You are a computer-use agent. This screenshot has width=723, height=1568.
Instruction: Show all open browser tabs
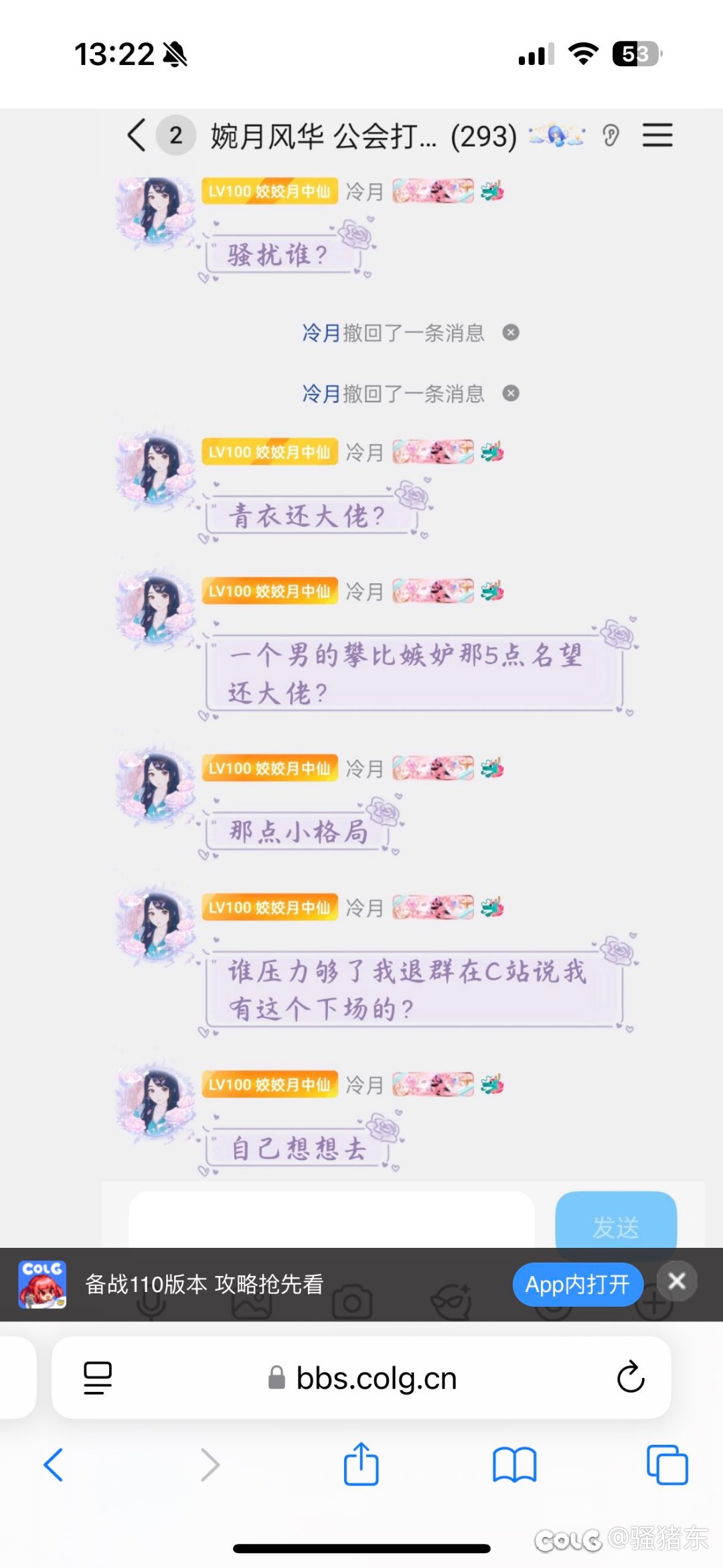click(667, 1464)
